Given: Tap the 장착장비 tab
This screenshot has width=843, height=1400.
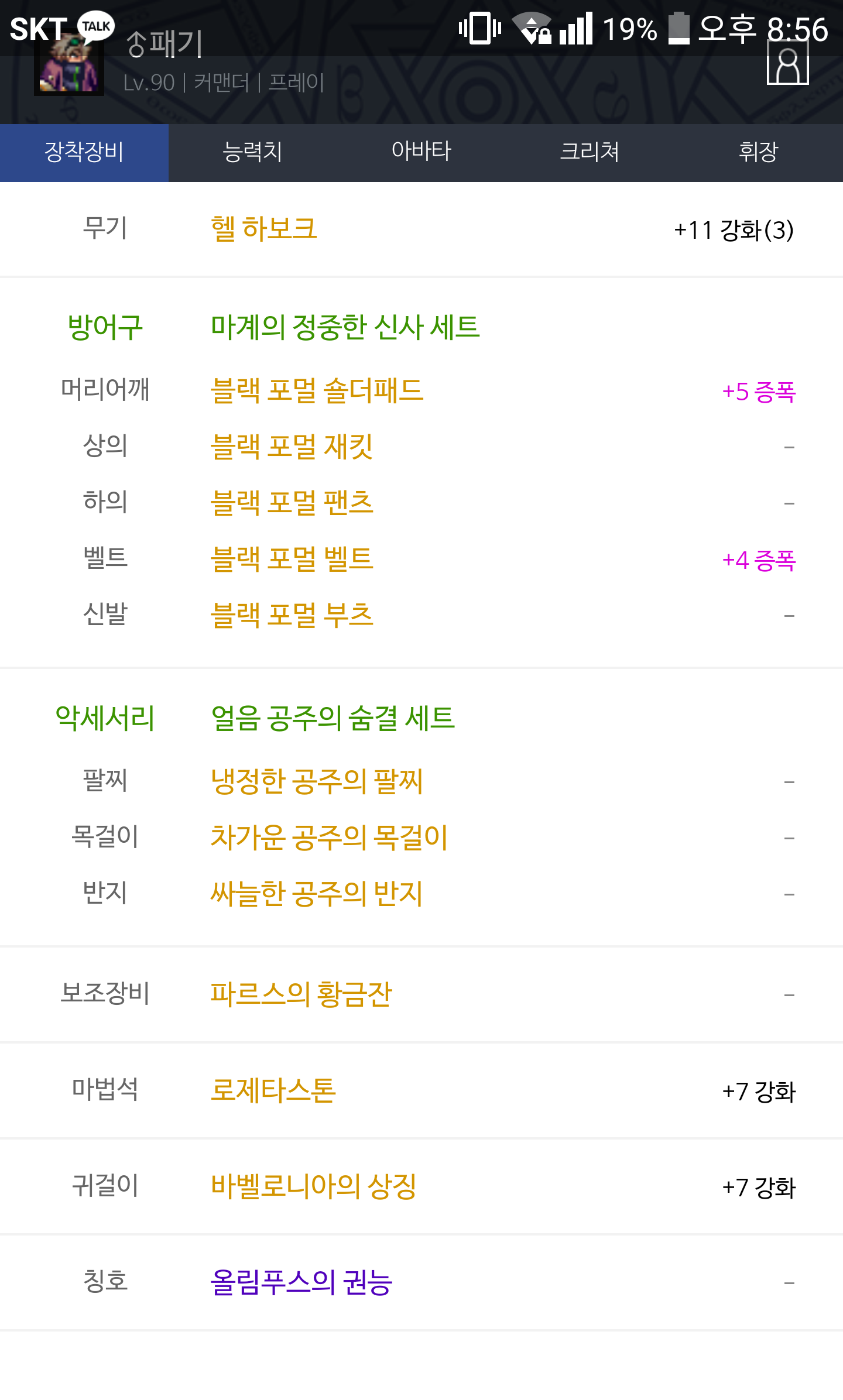Looking at the screenshot, I should [x=84, y=152].
